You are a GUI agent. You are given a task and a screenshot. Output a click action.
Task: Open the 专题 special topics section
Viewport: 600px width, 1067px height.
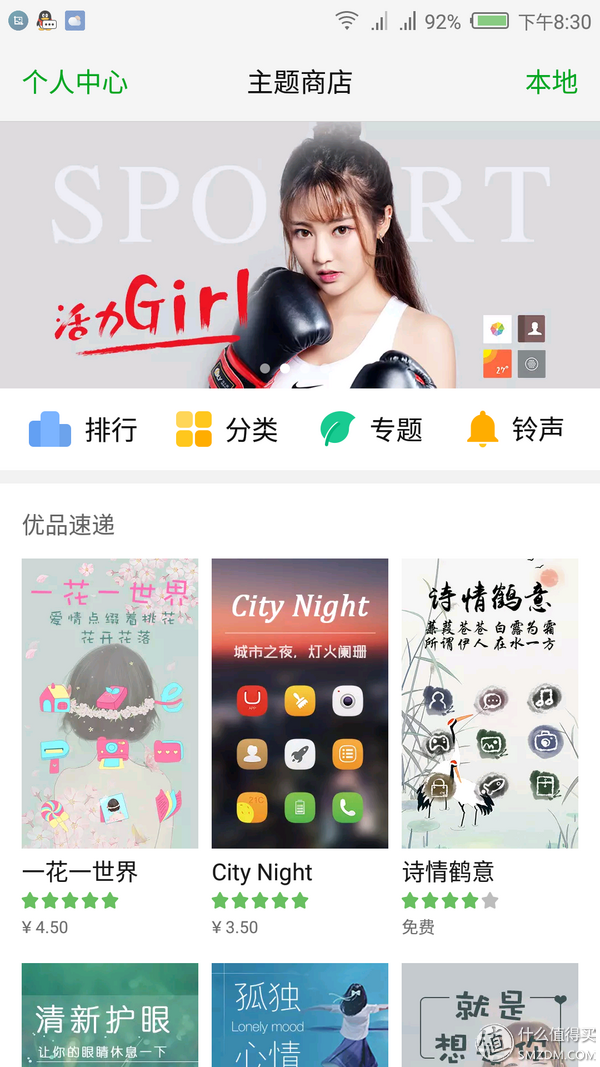click(371, 429)
